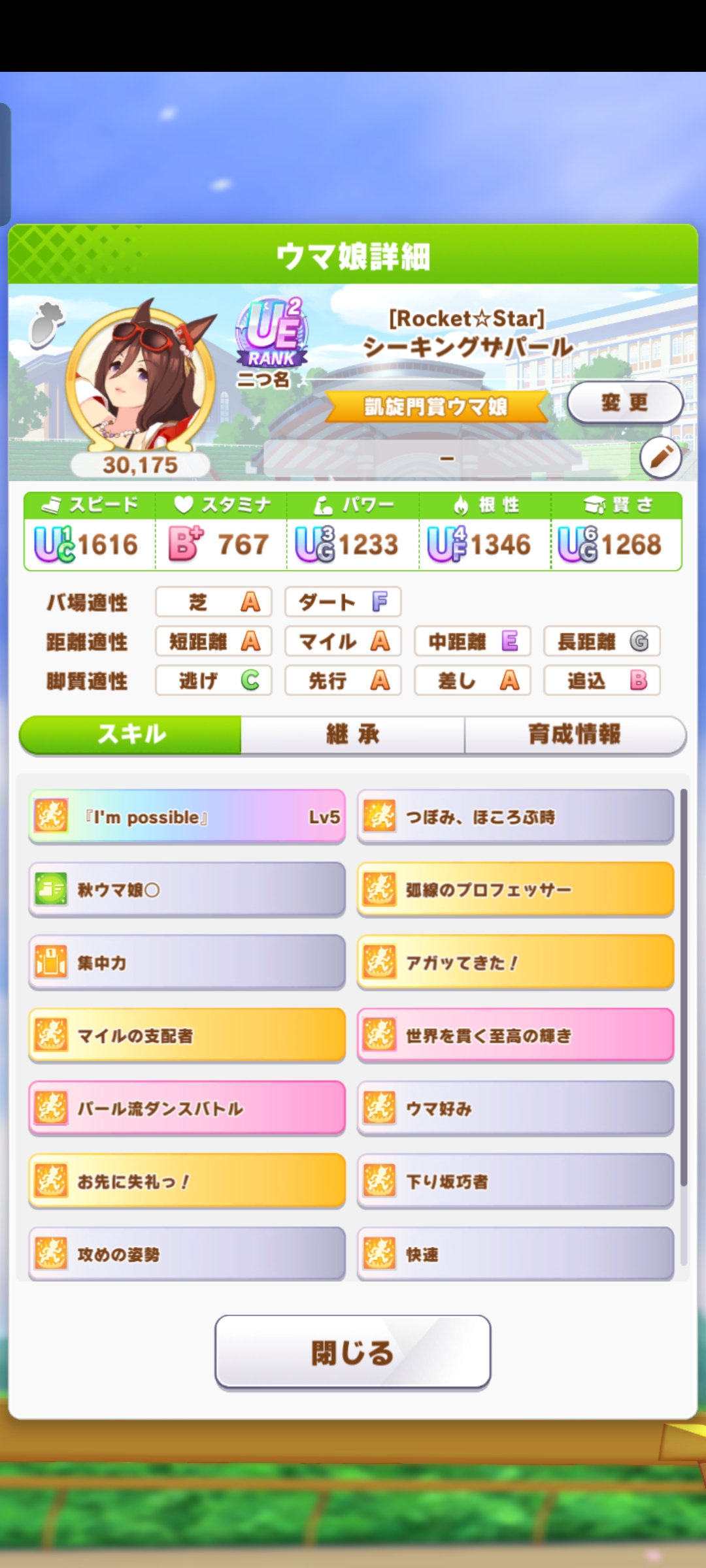Open the アガッてきた！ skill
The width and height of the screenshot is (706, 1568).
(x=515, y=962)
